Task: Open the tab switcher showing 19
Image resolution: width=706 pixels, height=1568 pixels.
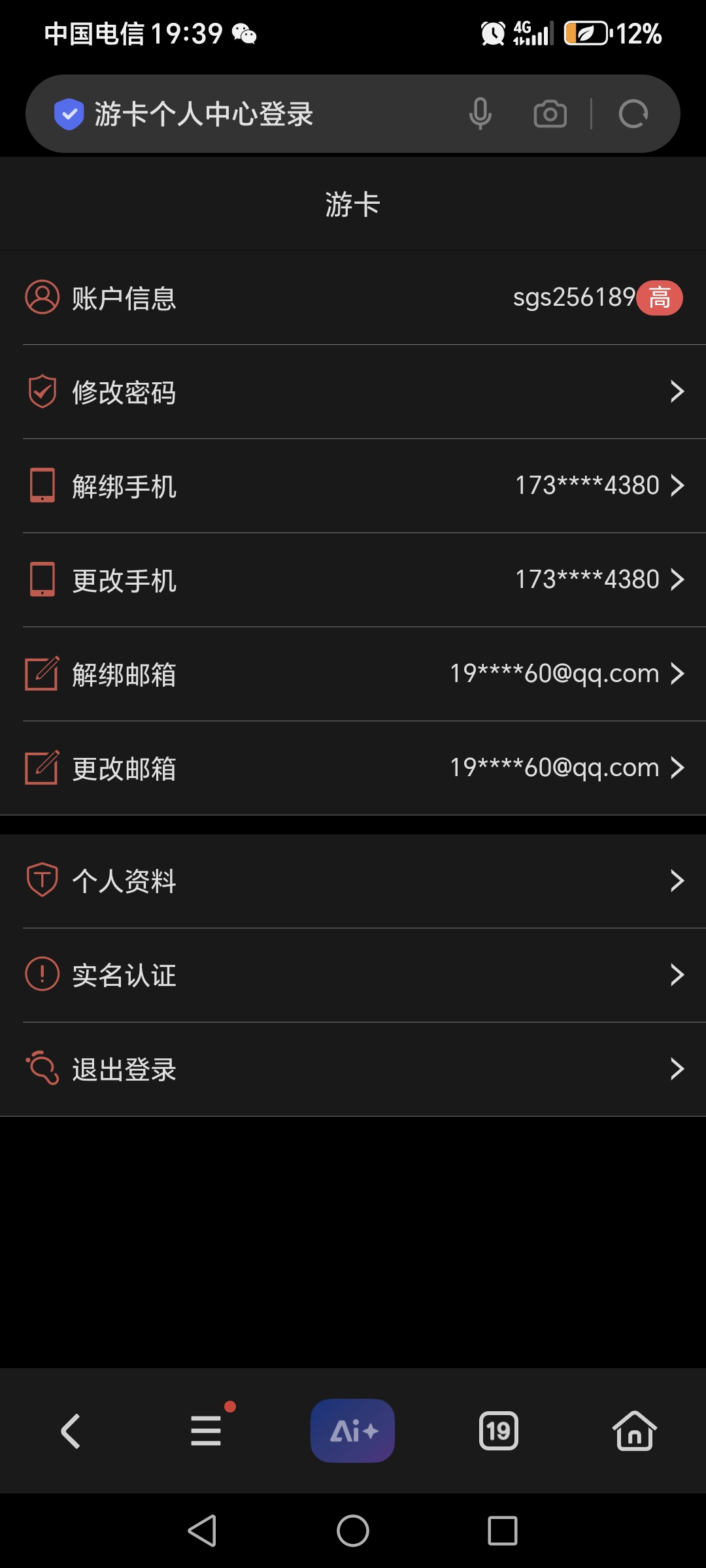Action: [x=499, y=1431]
